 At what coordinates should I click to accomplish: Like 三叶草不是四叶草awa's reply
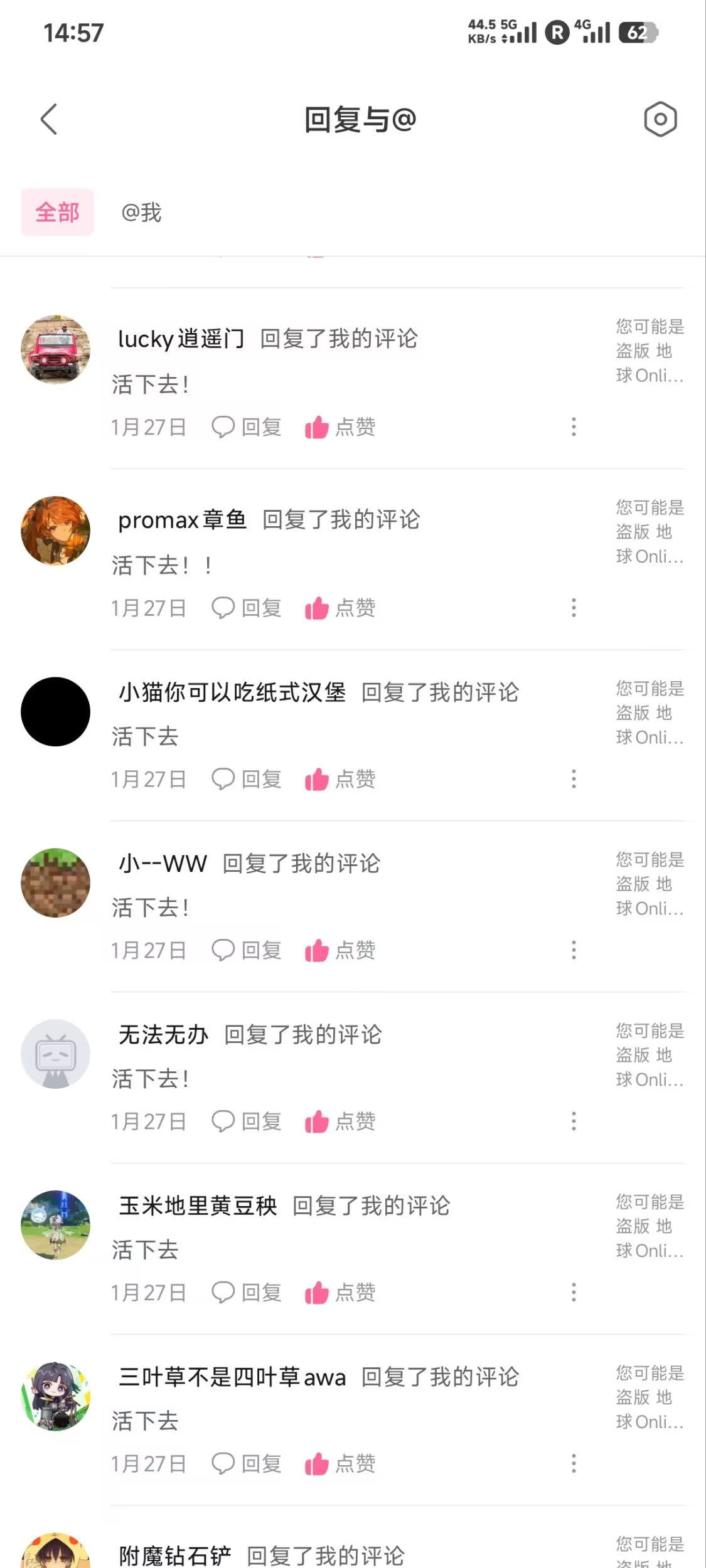[340, 1464]
